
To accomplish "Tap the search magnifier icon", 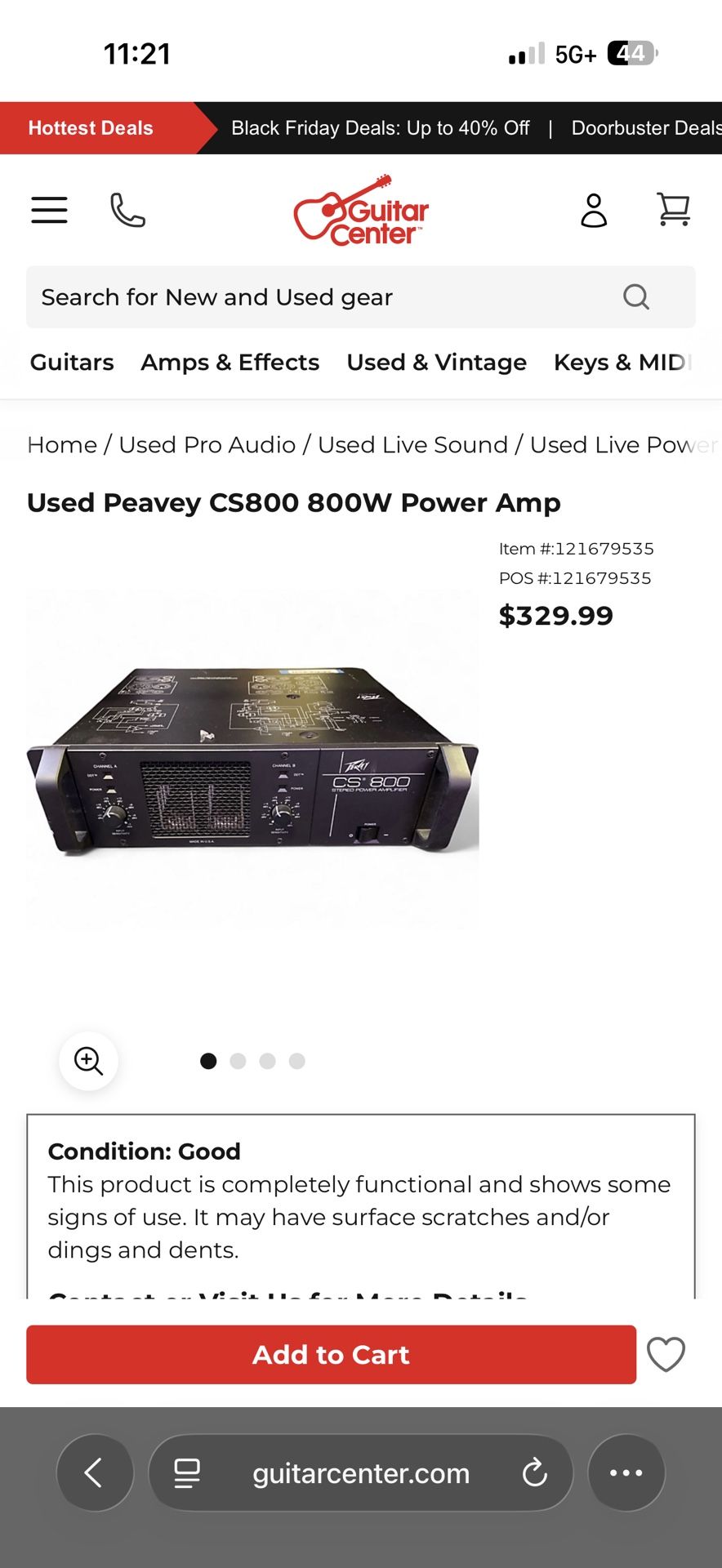I will pyautogui.click(x=636, y=297).
